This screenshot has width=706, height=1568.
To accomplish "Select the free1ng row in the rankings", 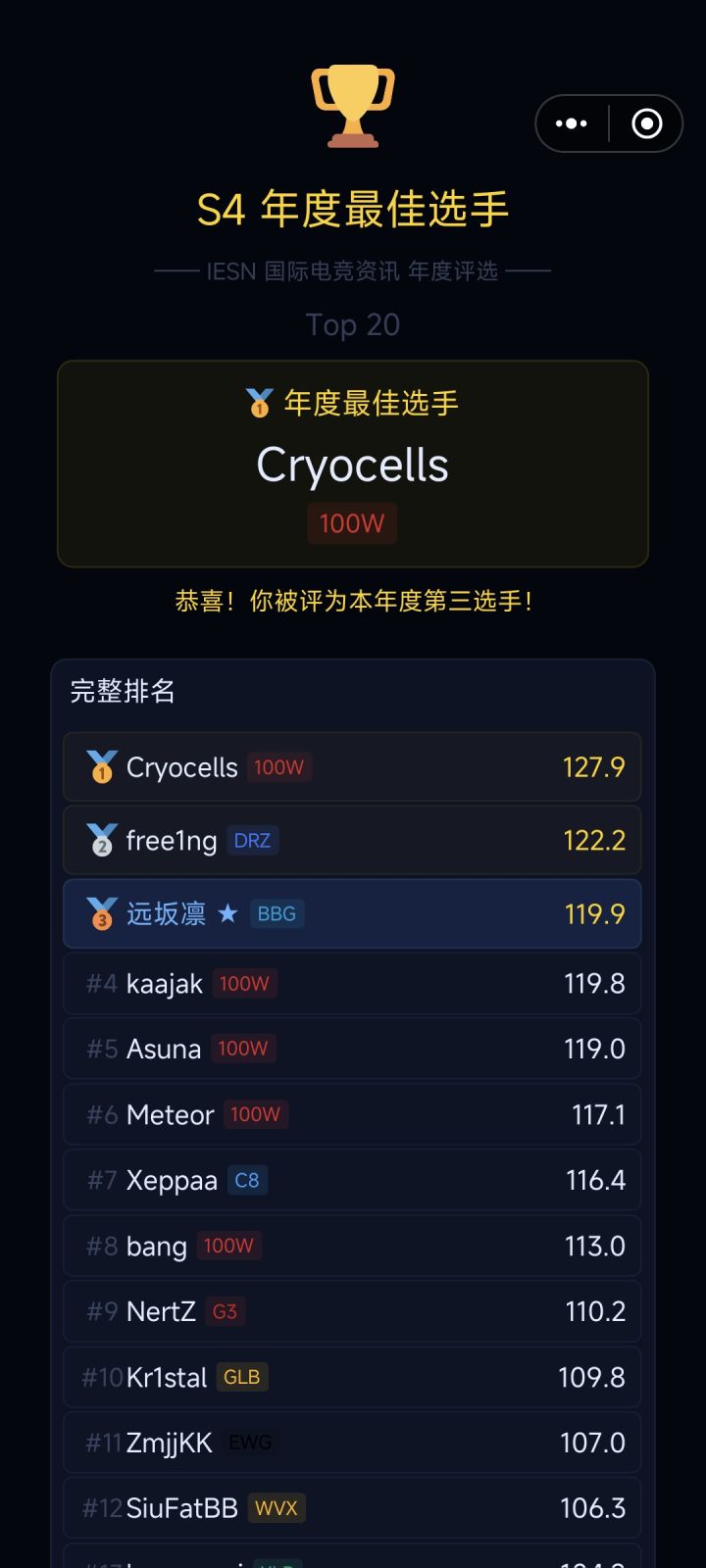I will pos(352,840).
